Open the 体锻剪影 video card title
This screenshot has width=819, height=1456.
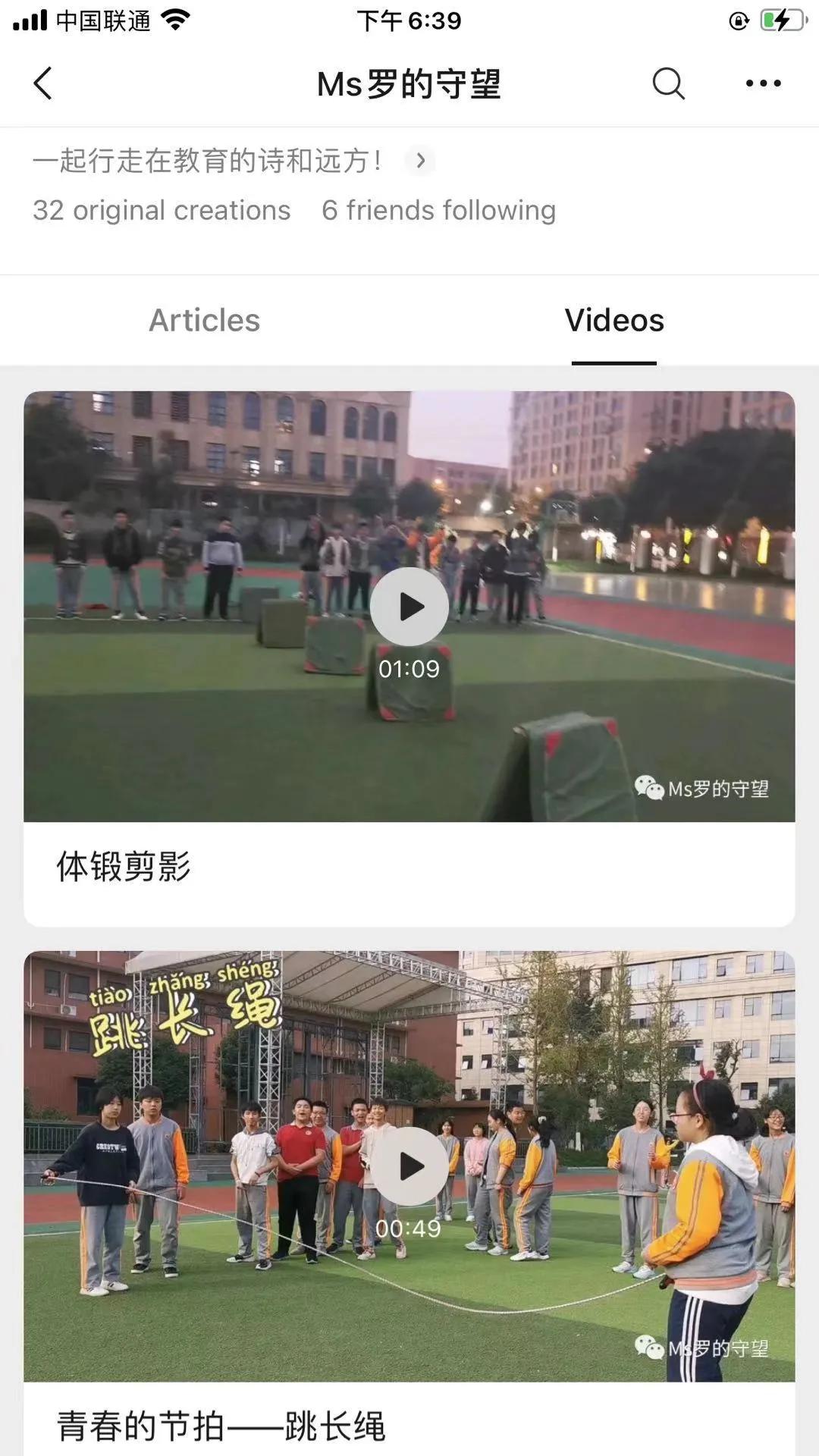124,867
